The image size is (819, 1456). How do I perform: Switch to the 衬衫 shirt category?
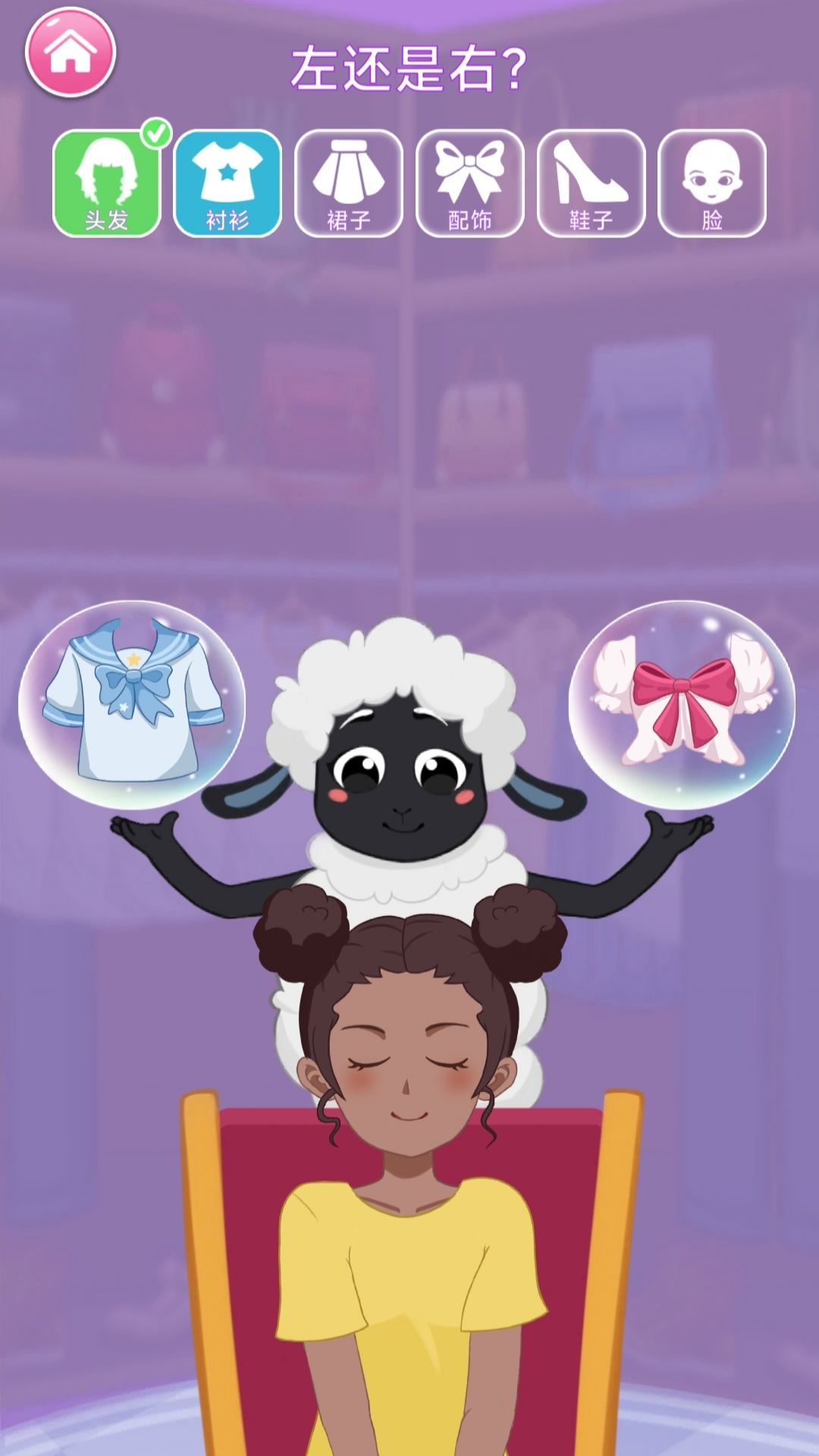point(227,184)
